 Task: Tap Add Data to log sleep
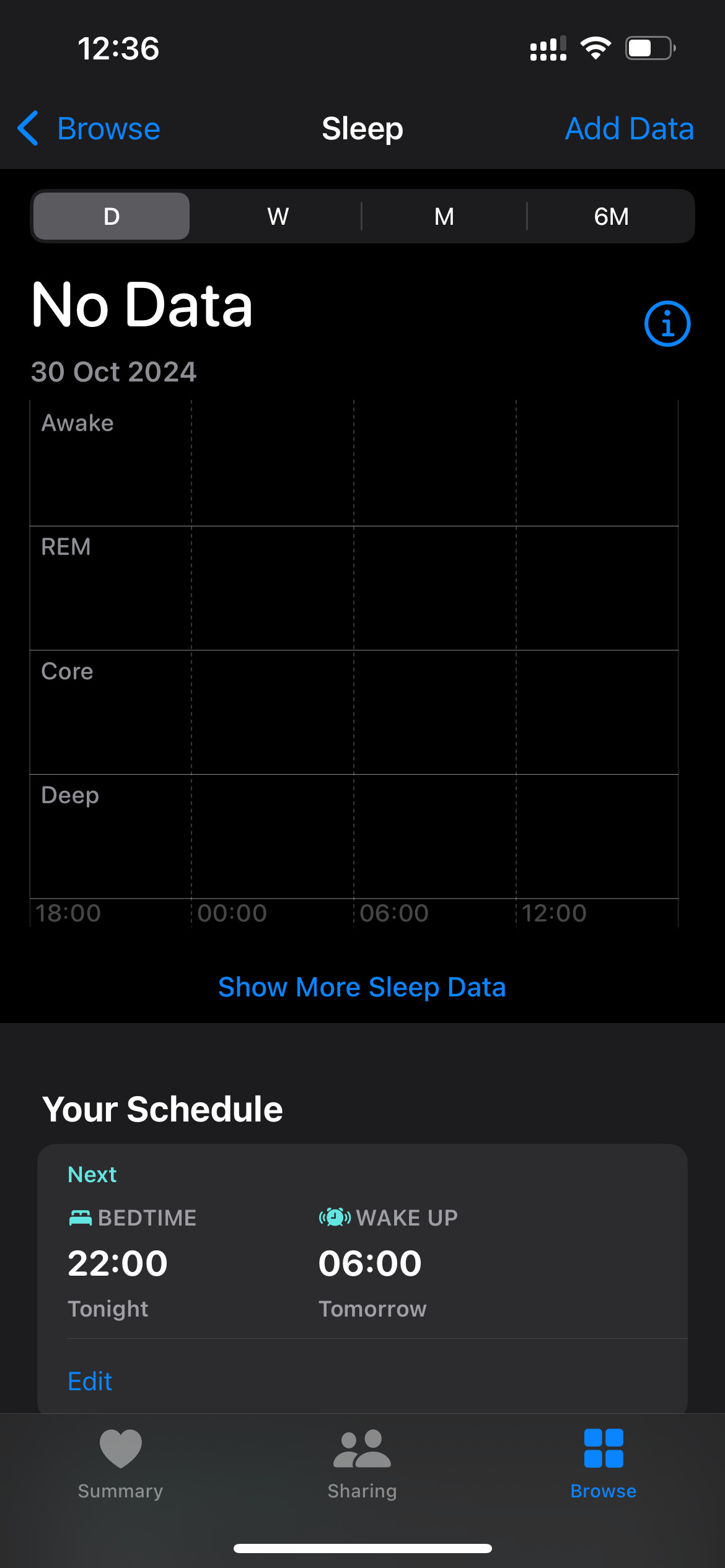pyautogui.click(x=629, y=129)
